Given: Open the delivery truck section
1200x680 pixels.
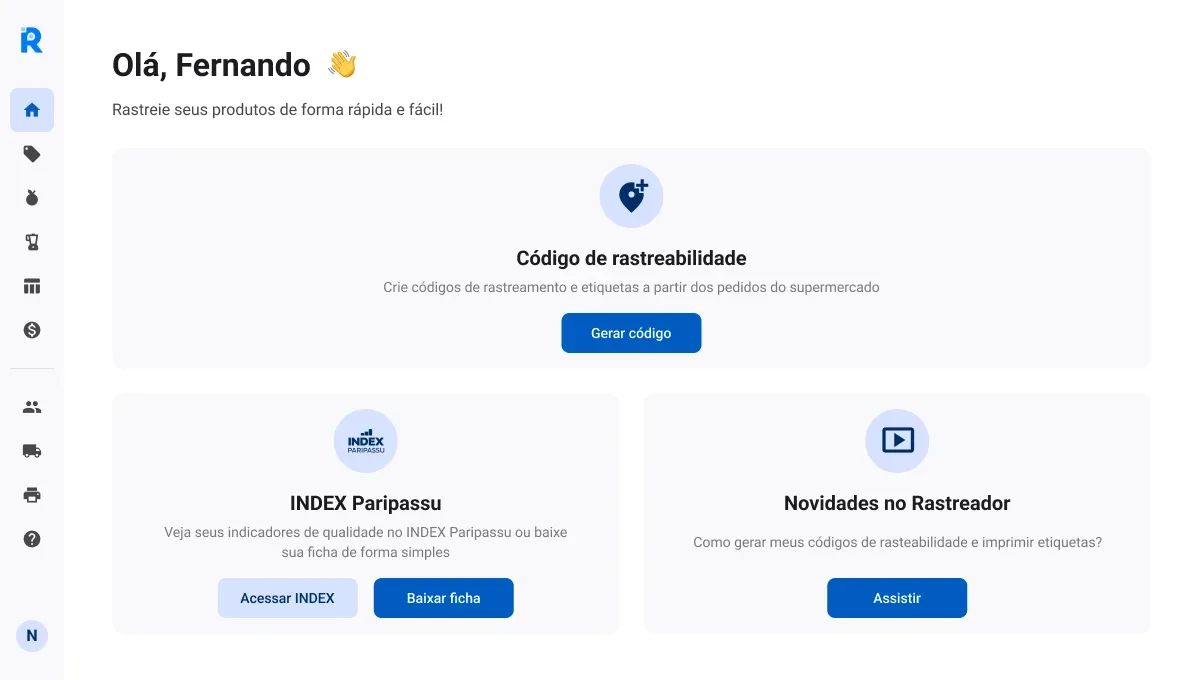Looking at the screenshot, I should pos(32,451).
